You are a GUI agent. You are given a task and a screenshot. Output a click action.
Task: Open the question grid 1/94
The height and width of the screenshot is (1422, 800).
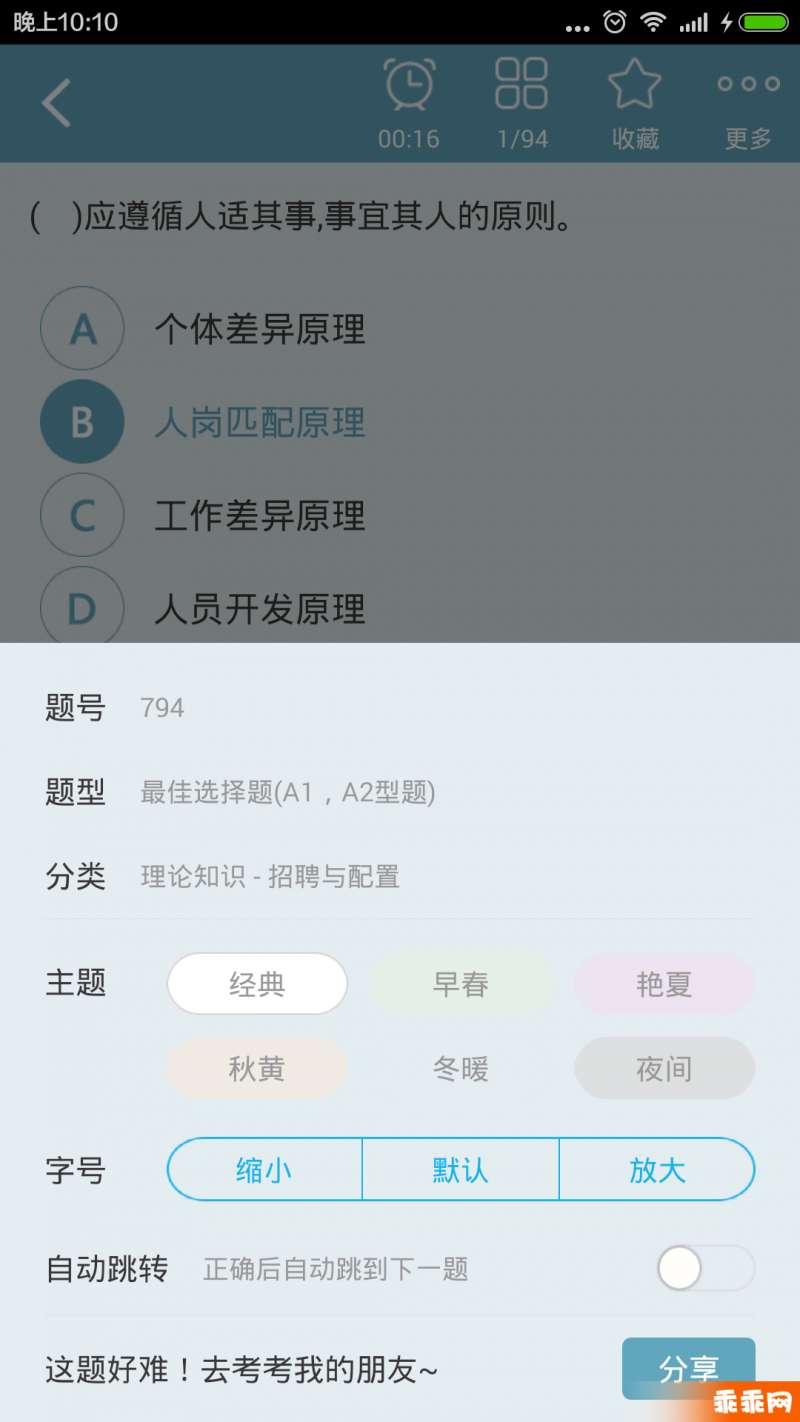pos(522,103)
